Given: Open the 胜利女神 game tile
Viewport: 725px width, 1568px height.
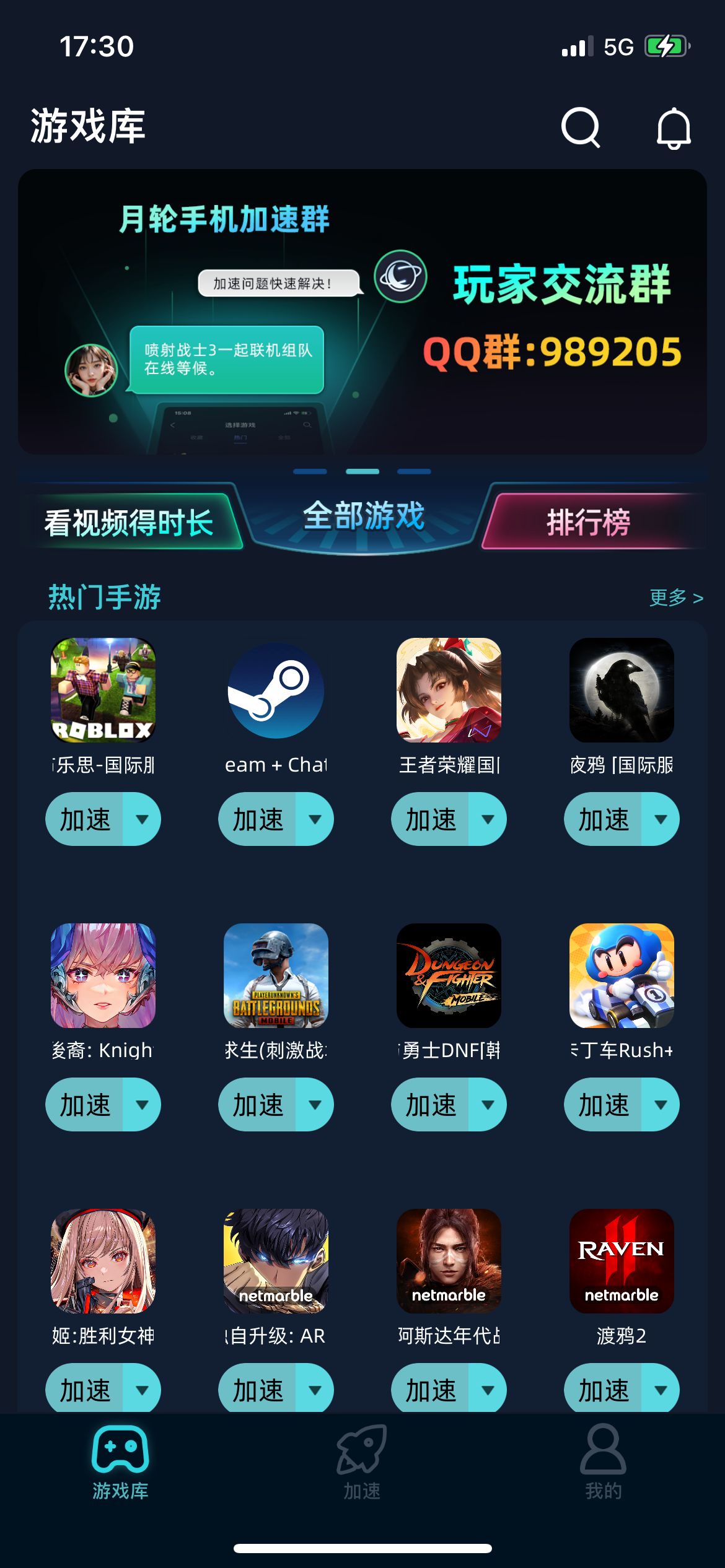Looking at the screenshot, I should click(103, 1261).
